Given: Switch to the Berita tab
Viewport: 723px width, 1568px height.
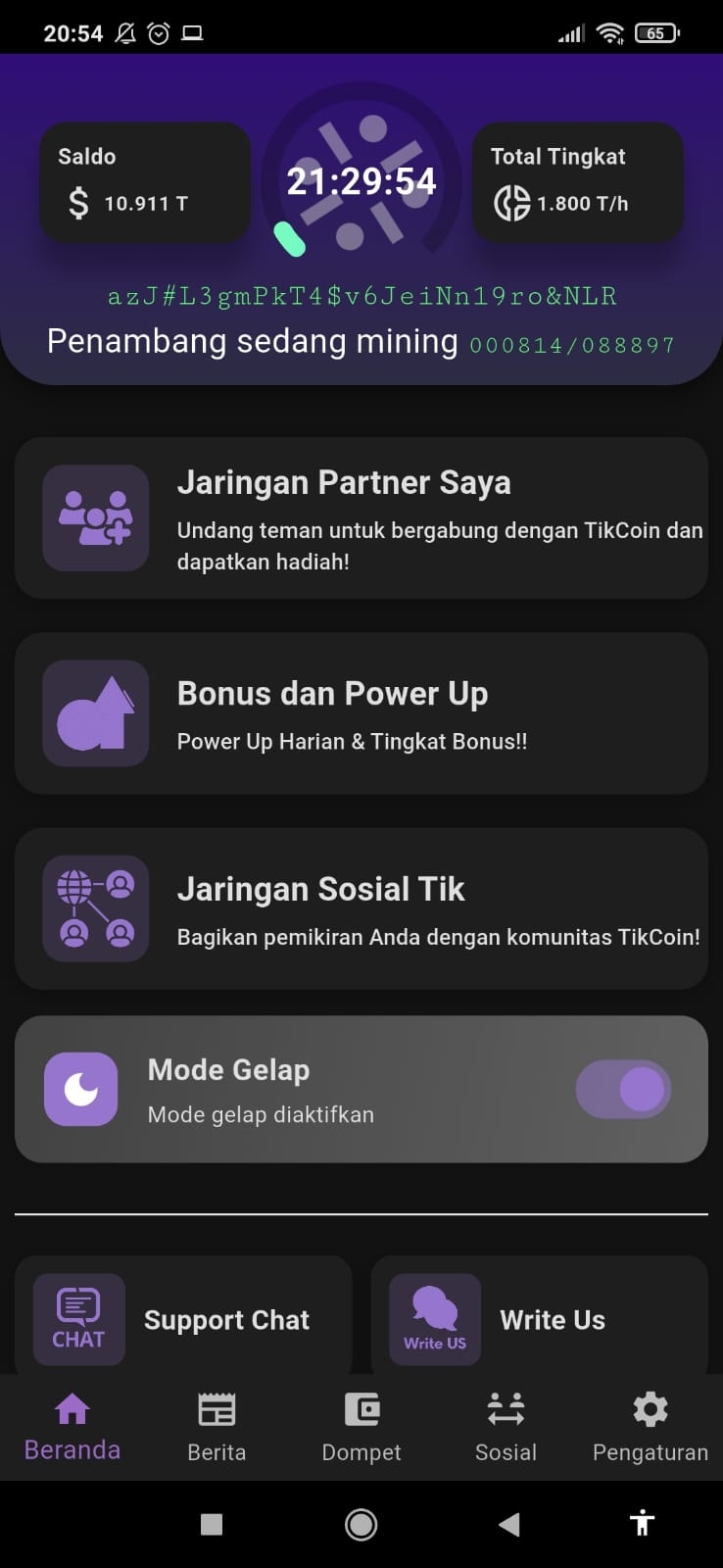Looking at the screenshot, I should (x=217, y=1427).
